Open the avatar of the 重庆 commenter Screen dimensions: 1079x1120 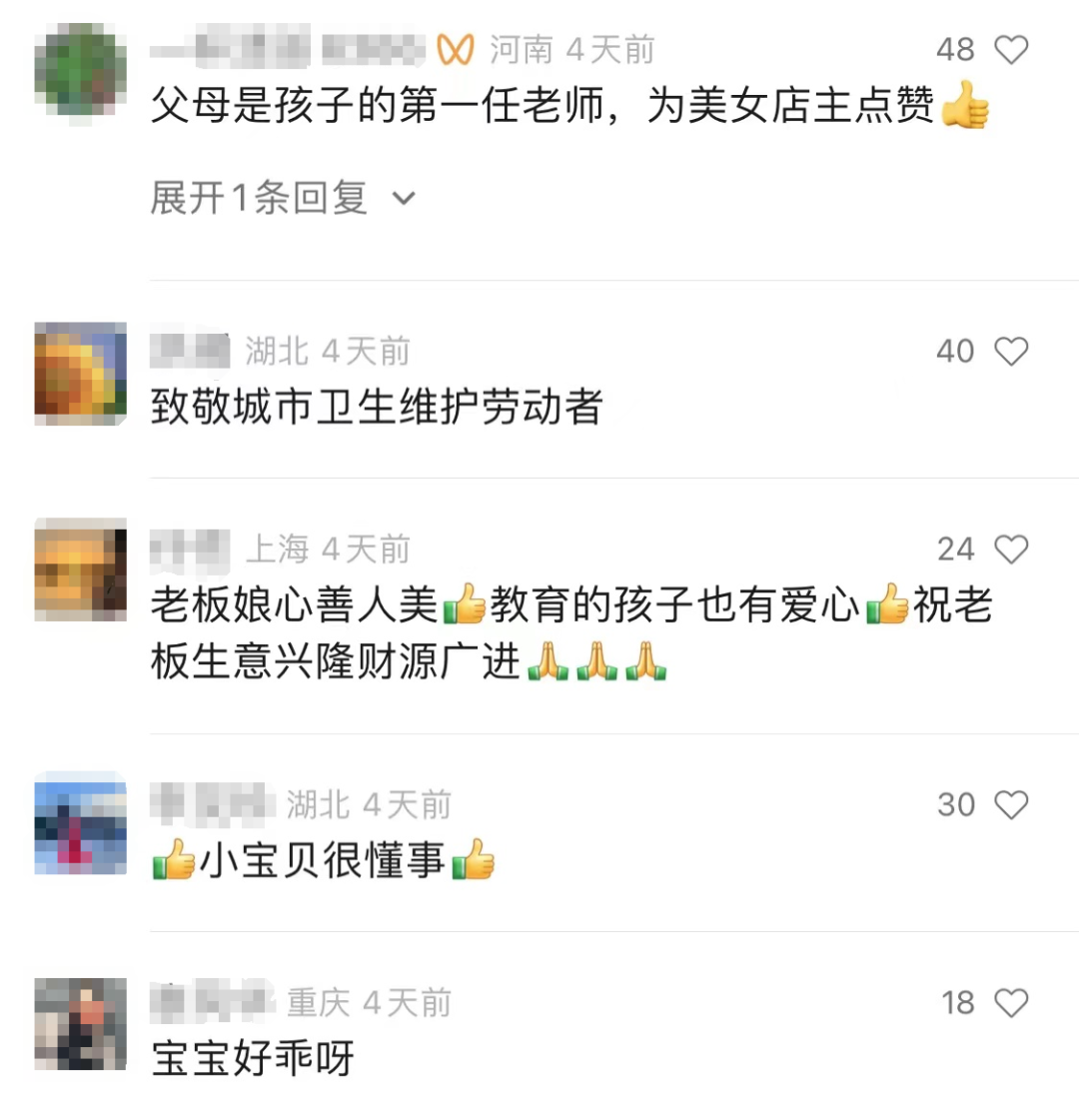click(80, 1024)
